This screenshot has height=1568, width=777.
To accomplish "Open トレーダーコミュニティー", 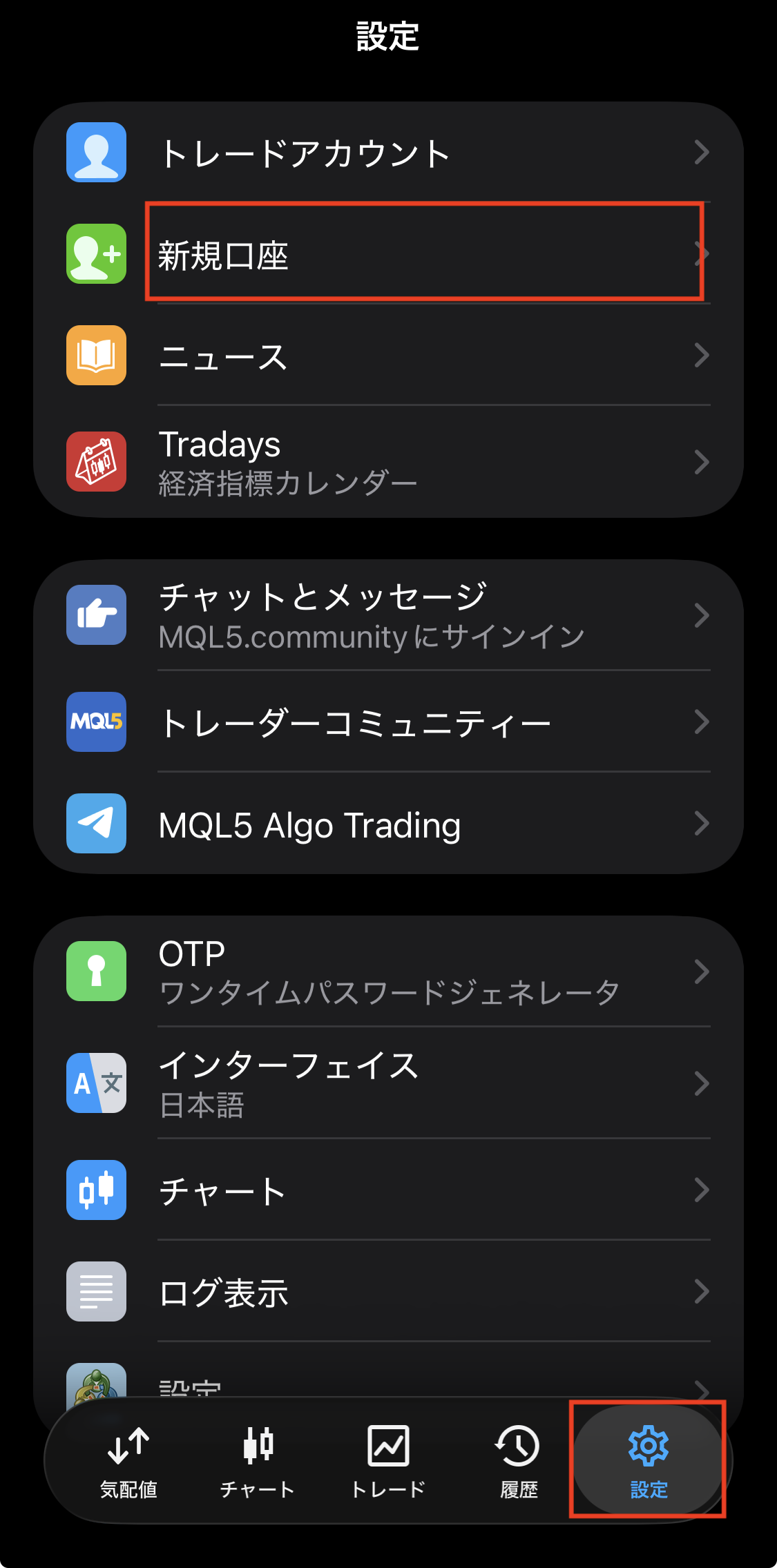I will click(388, 722).
